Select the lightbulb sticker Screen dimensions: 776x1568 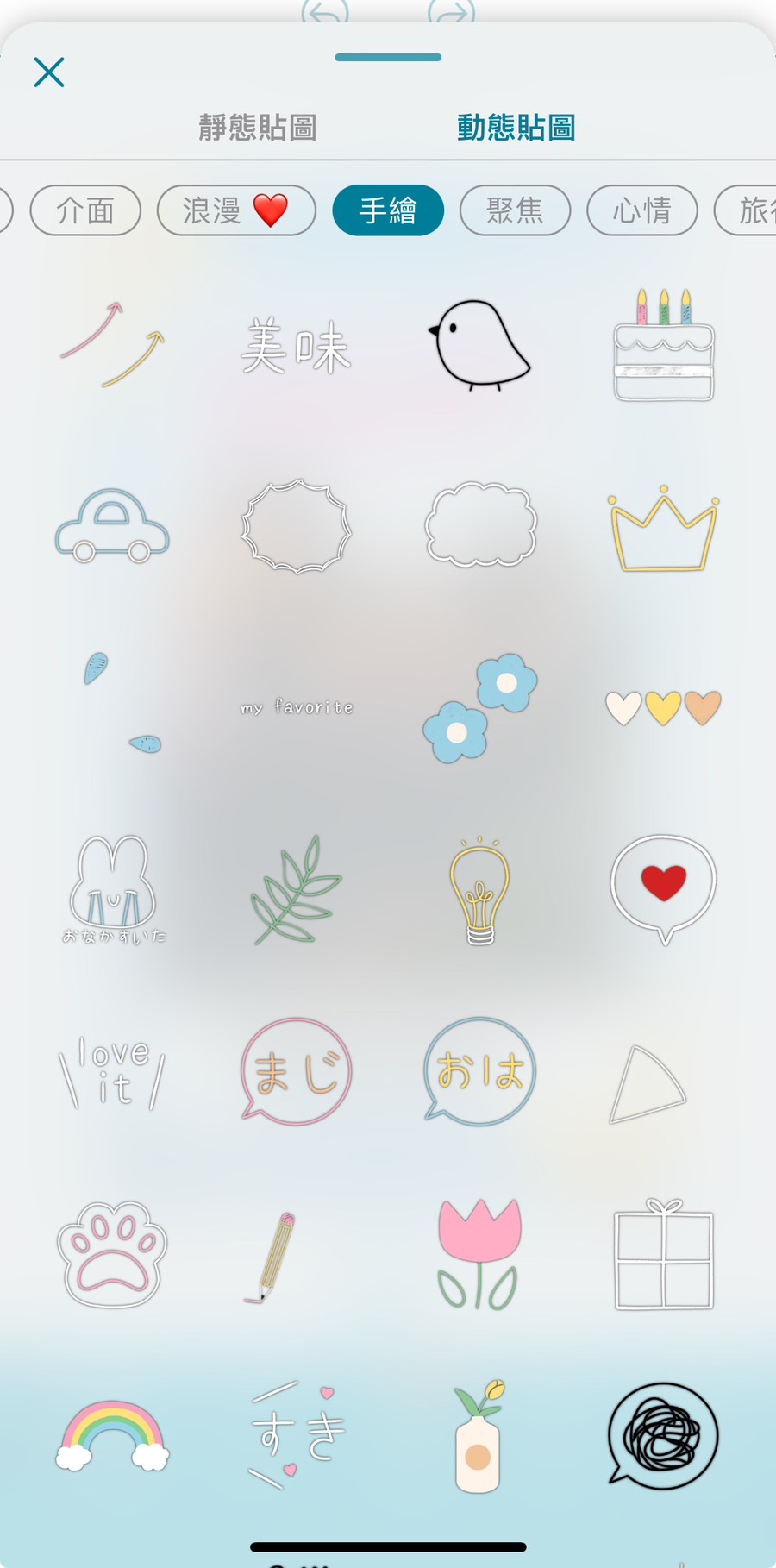tap(479, 888)
